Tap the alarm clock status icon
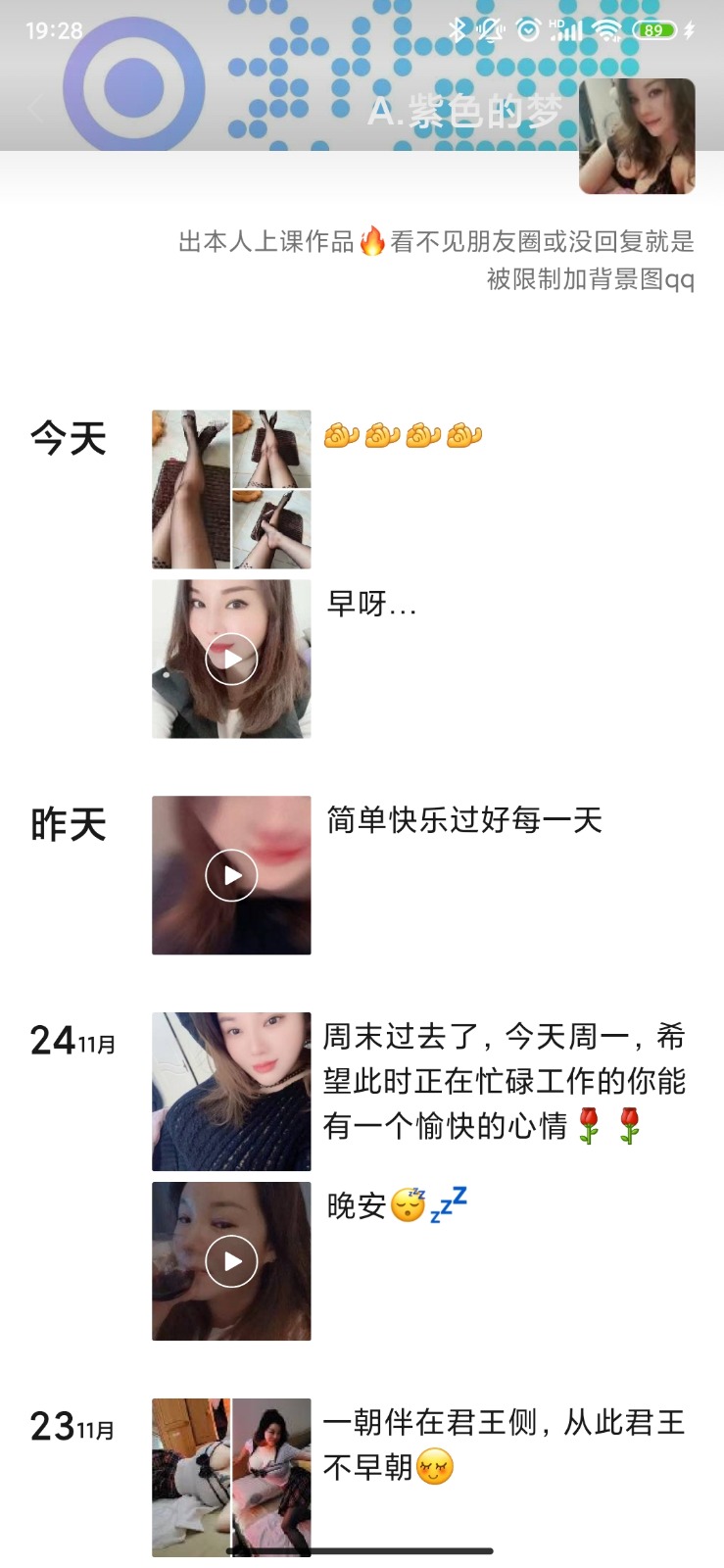This screenshot has width=724, height=1568. (x=526, y=30)
